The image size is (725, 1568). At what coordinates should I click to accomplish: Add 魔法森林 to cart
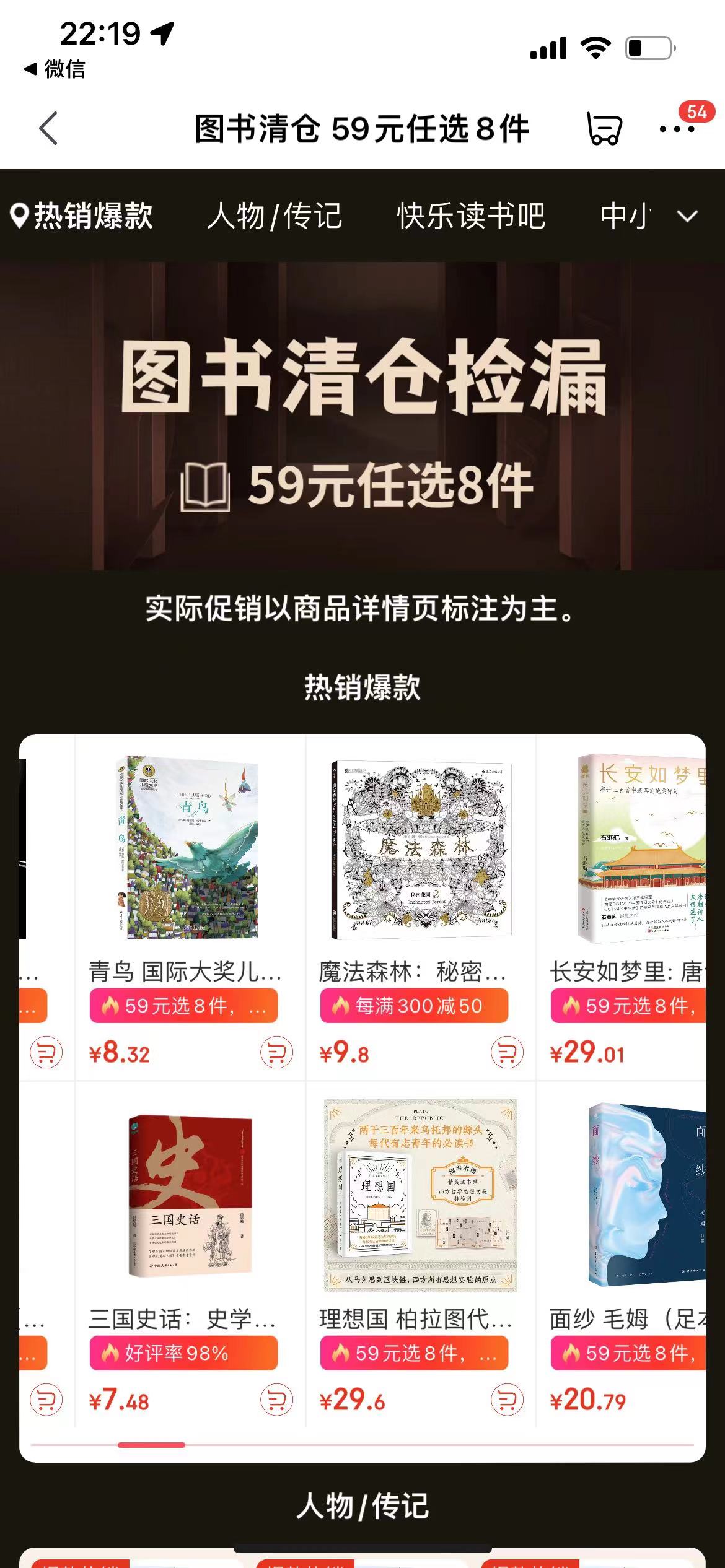tap(507, 1052)
